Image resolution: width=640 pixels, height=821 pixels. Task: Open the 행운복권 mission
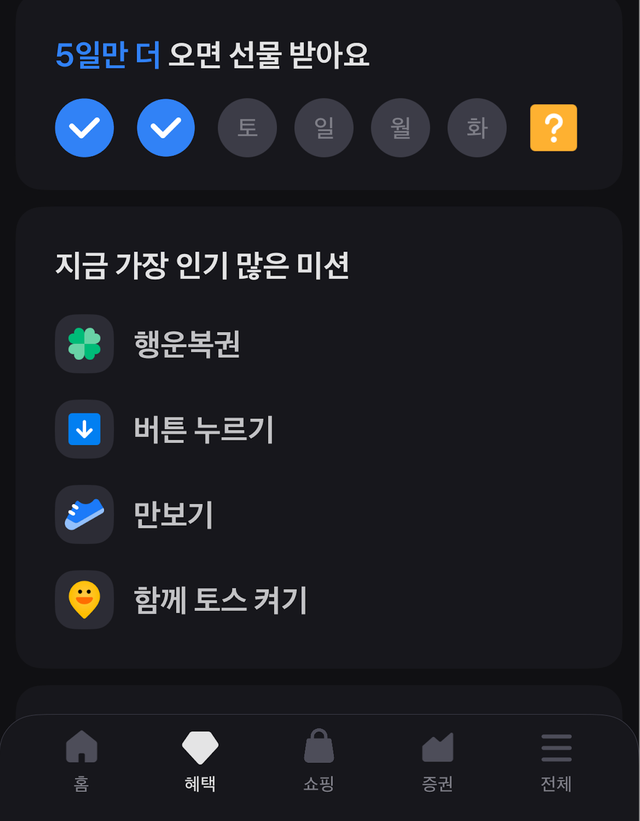pos(187,344)
